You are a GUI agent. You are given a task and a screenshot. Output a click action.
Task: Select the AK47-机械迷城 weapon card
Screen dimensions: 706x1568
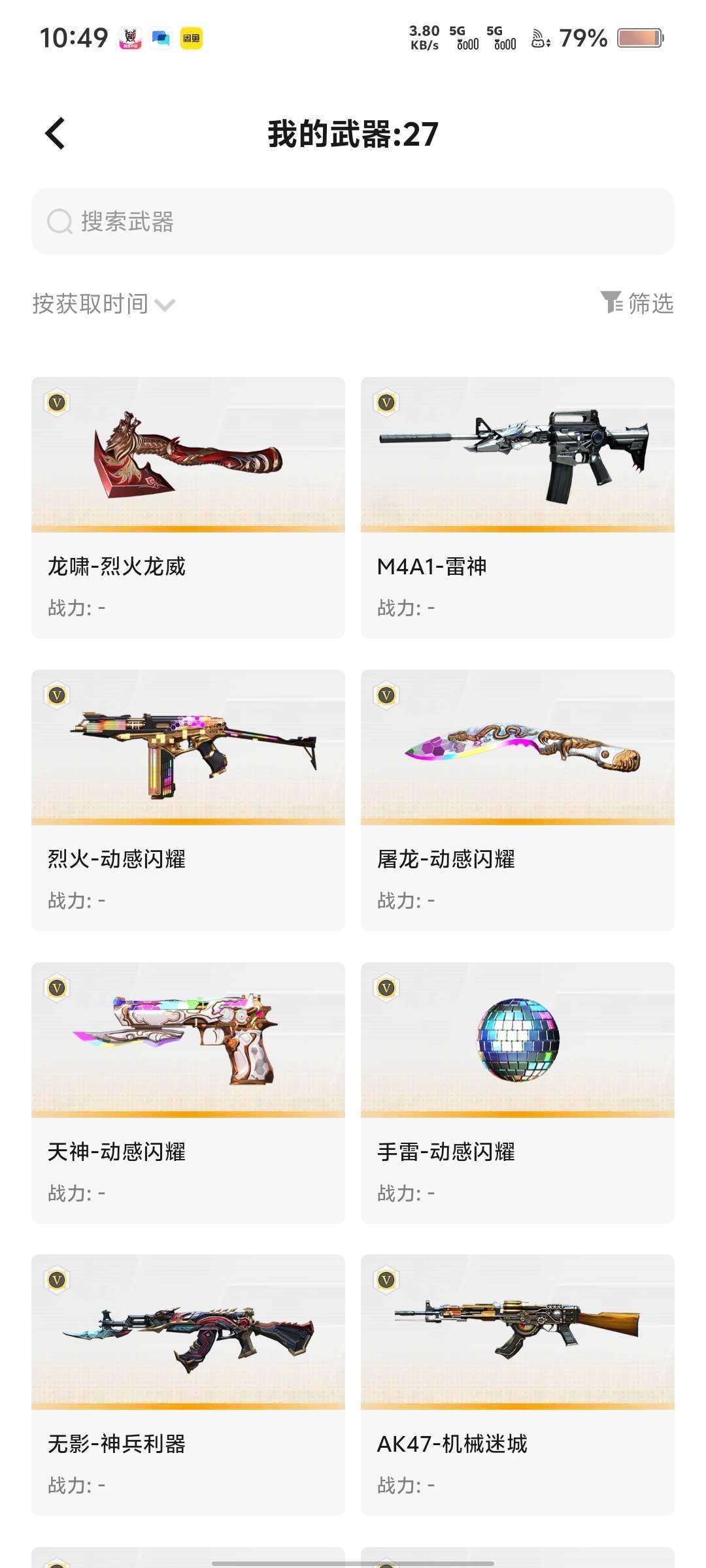point(518,1384)
